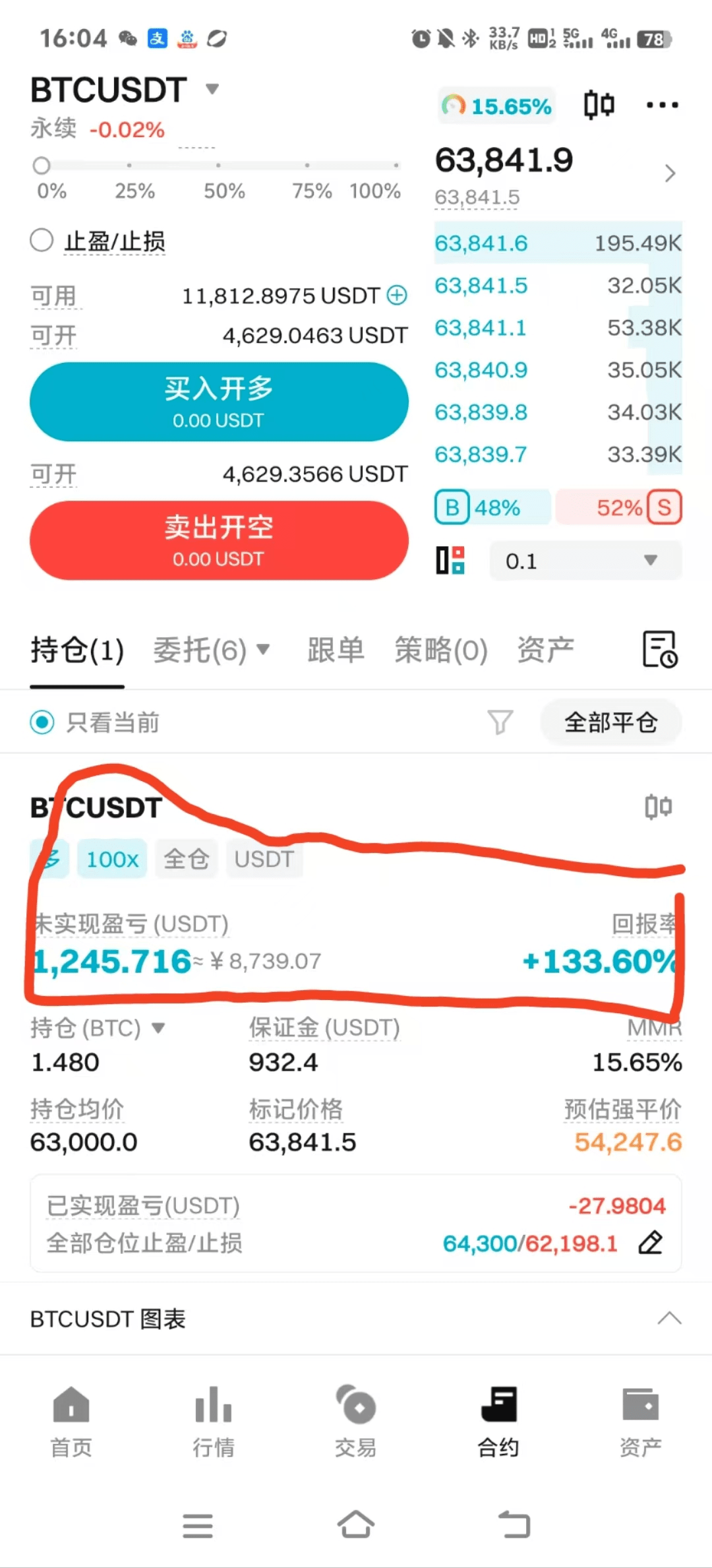Image resolution: width=712 pixels, height=1568 pixels.
Task: Go to the 首页 home tab
Action: (x=71, y=1421)
